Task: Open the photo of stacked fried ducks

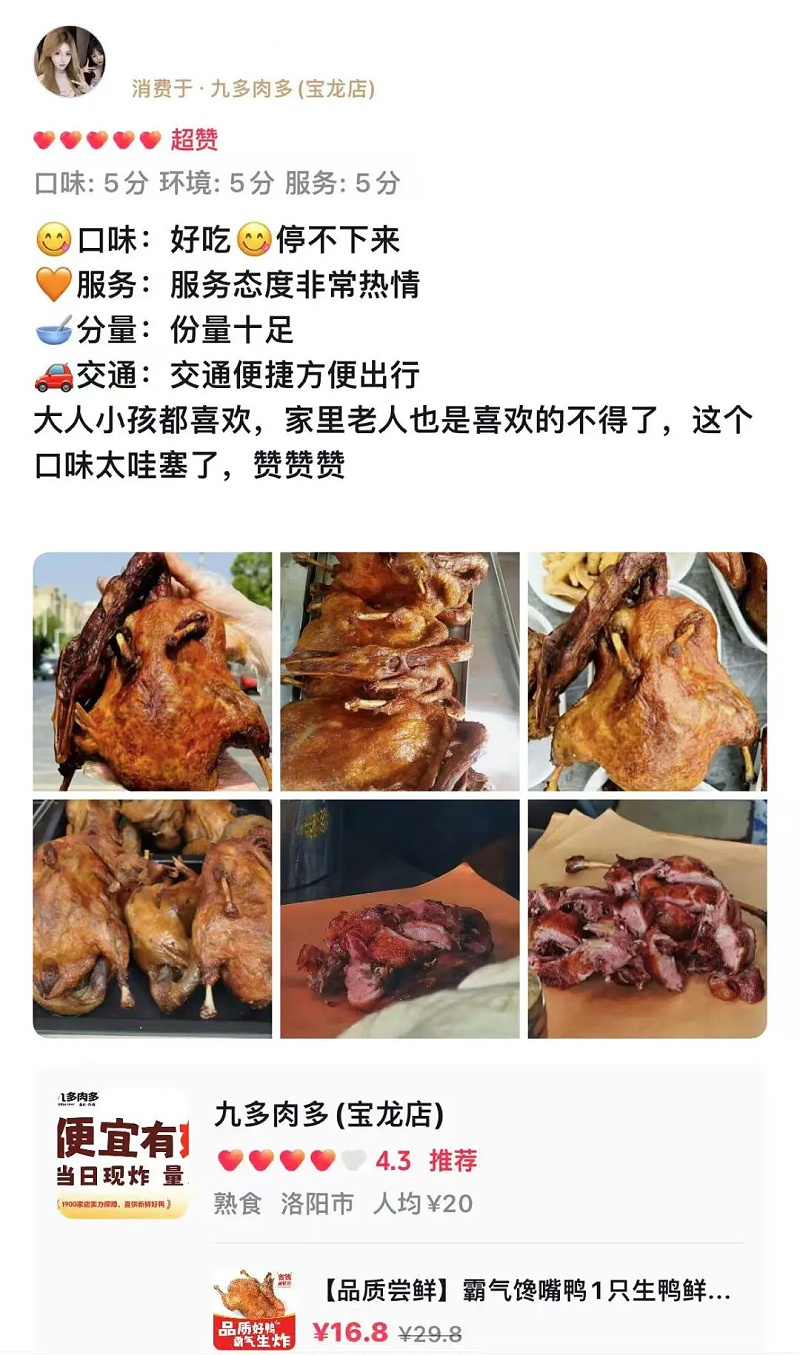Action: 399,671
